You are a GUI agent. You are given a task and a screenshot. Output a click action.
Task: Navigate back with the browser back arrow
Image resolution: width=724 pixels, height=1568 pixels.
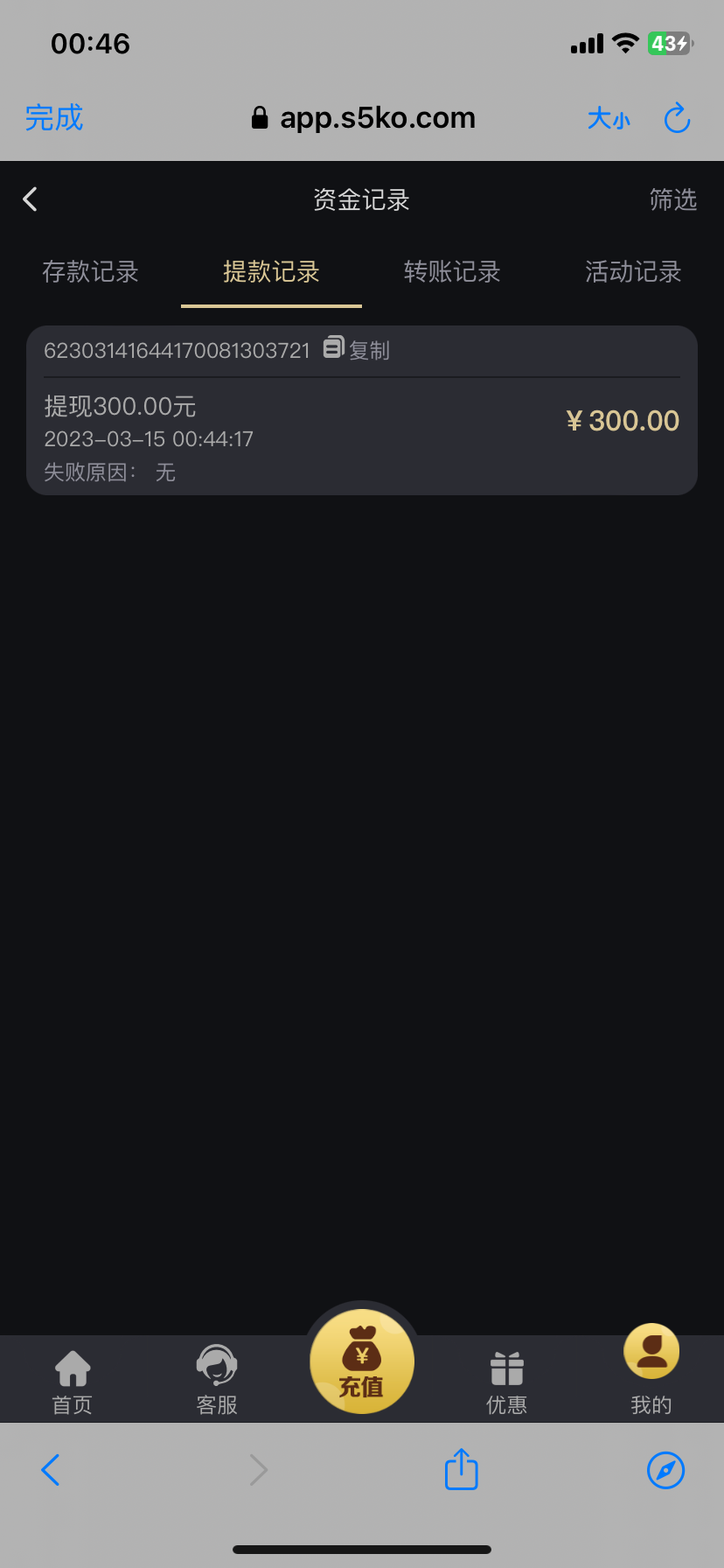pyautogui.click(x=51, y=1470)
